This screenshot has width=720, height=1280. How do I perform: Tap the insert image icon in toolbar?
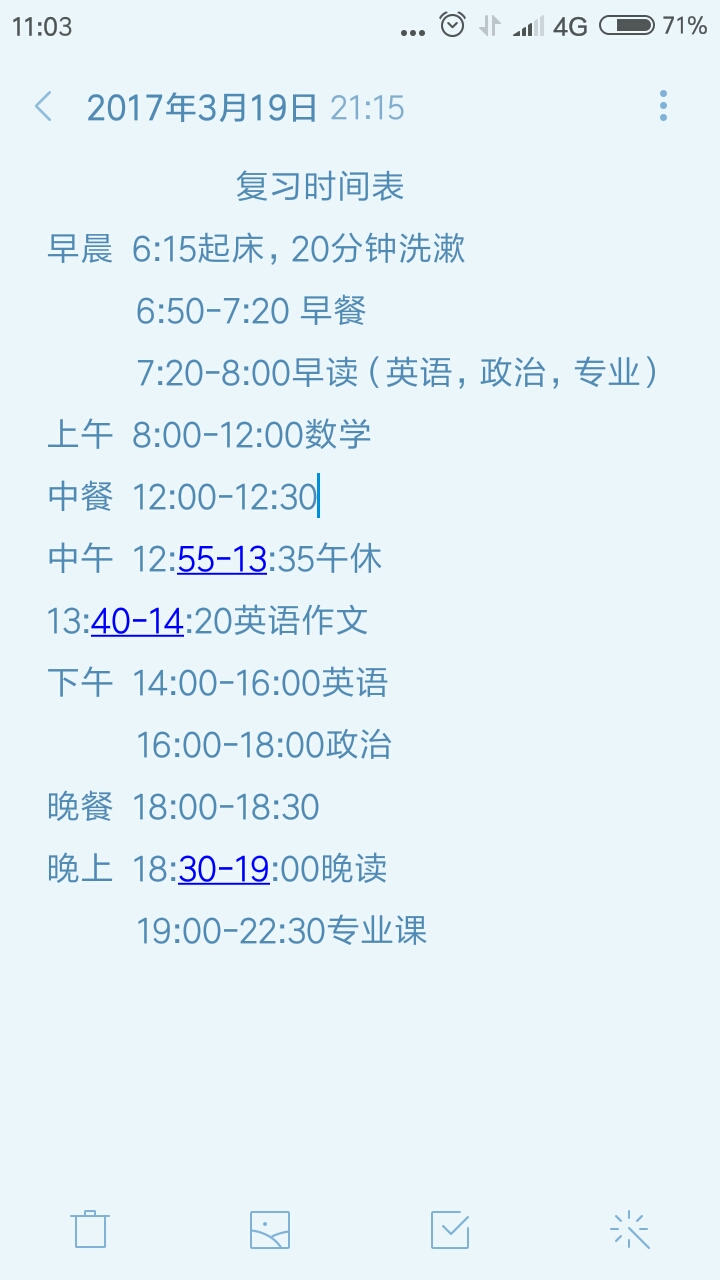(x=269, y=1229)
